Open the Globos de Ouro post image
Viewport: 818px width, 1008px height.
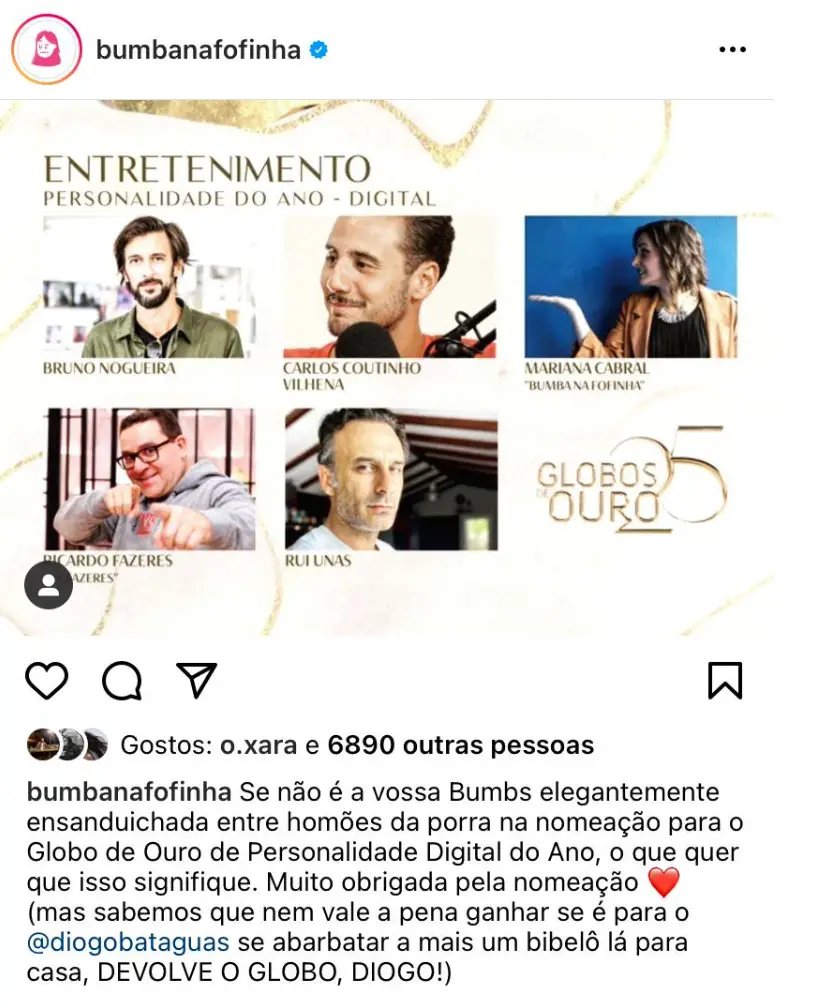click(x=400, y=370)
